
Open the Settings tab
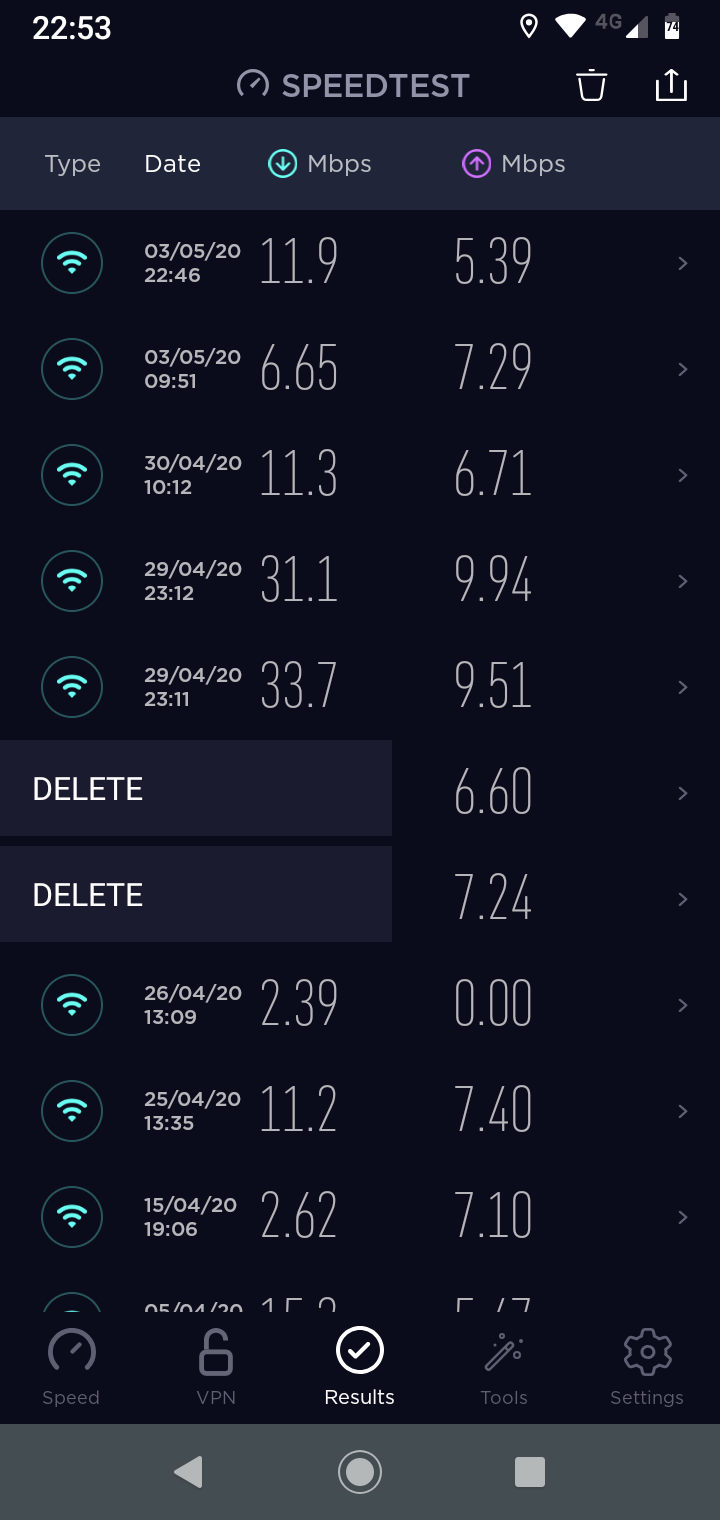647,1368
